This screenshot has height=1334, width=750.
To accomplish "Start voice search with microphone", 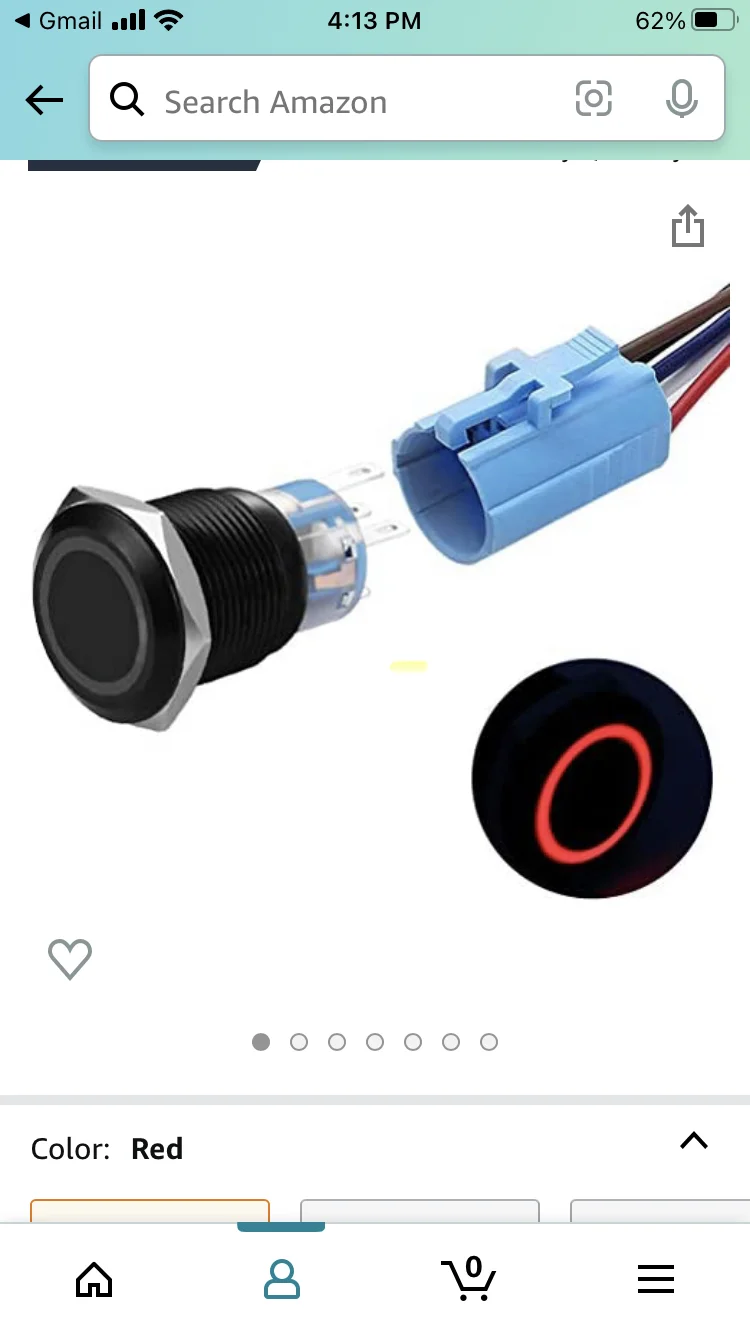I will tap(681, 99).
